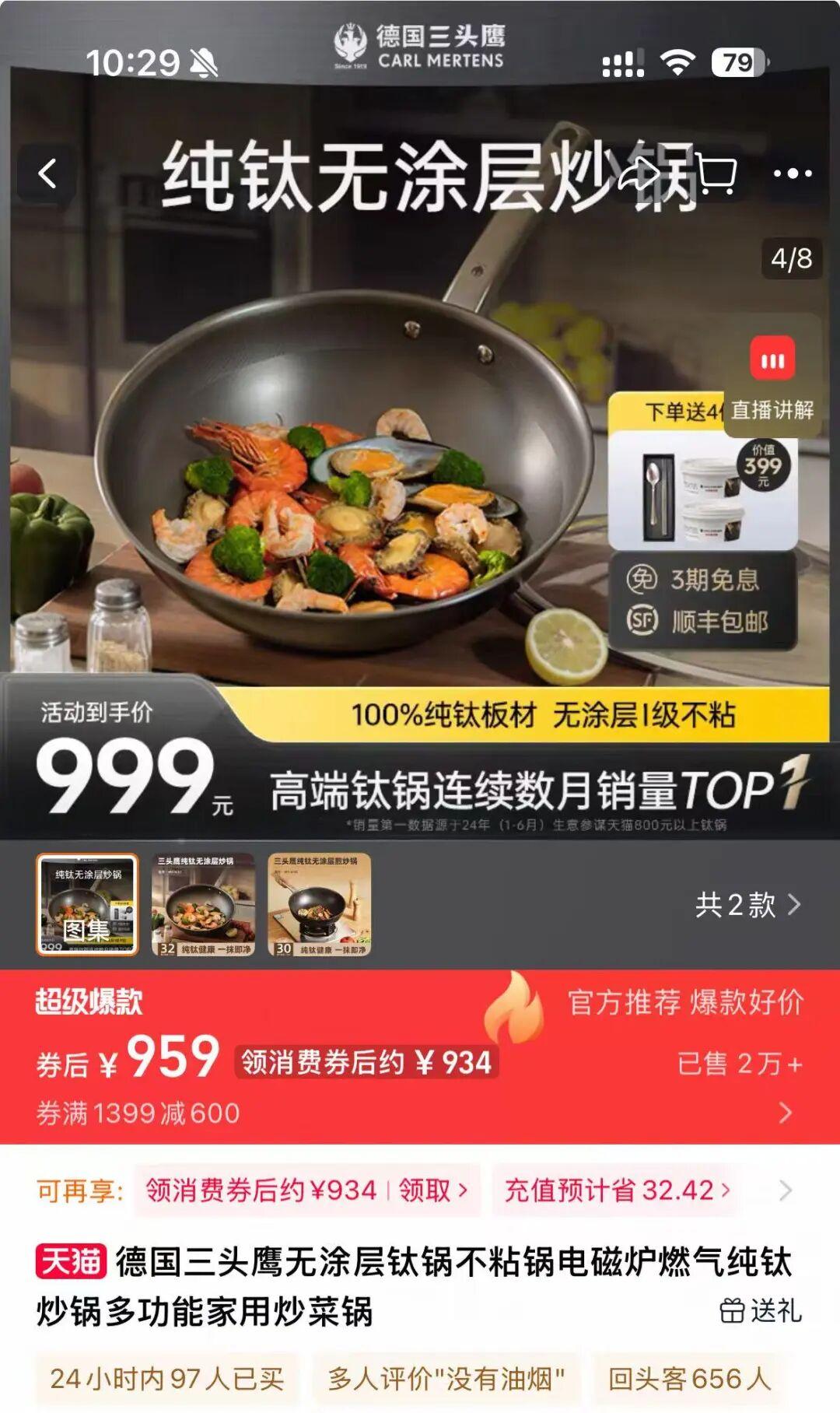
Task: Open the shopping cart
Action: [716, 174]
